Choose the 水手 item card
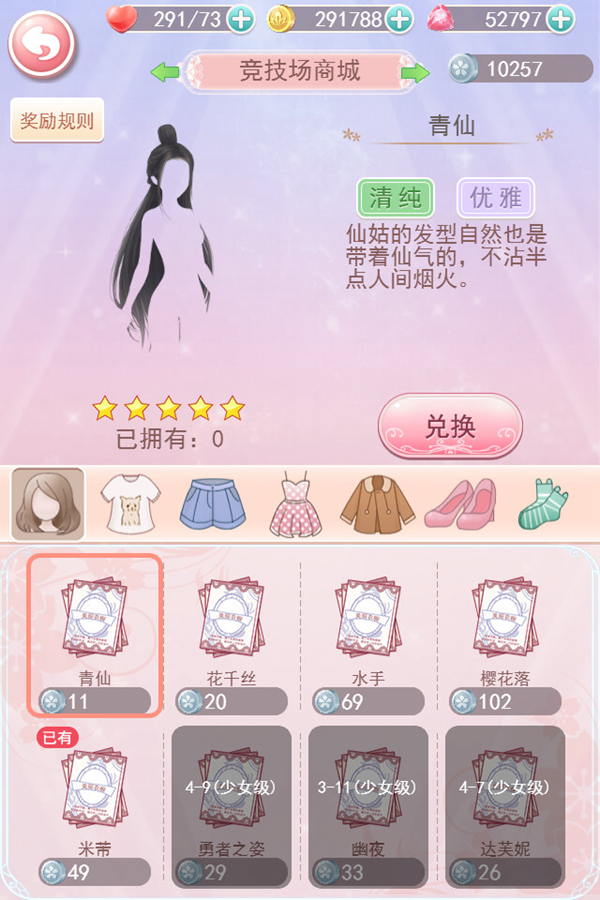This screenshot has width=600, height=900. pos(368,635)
